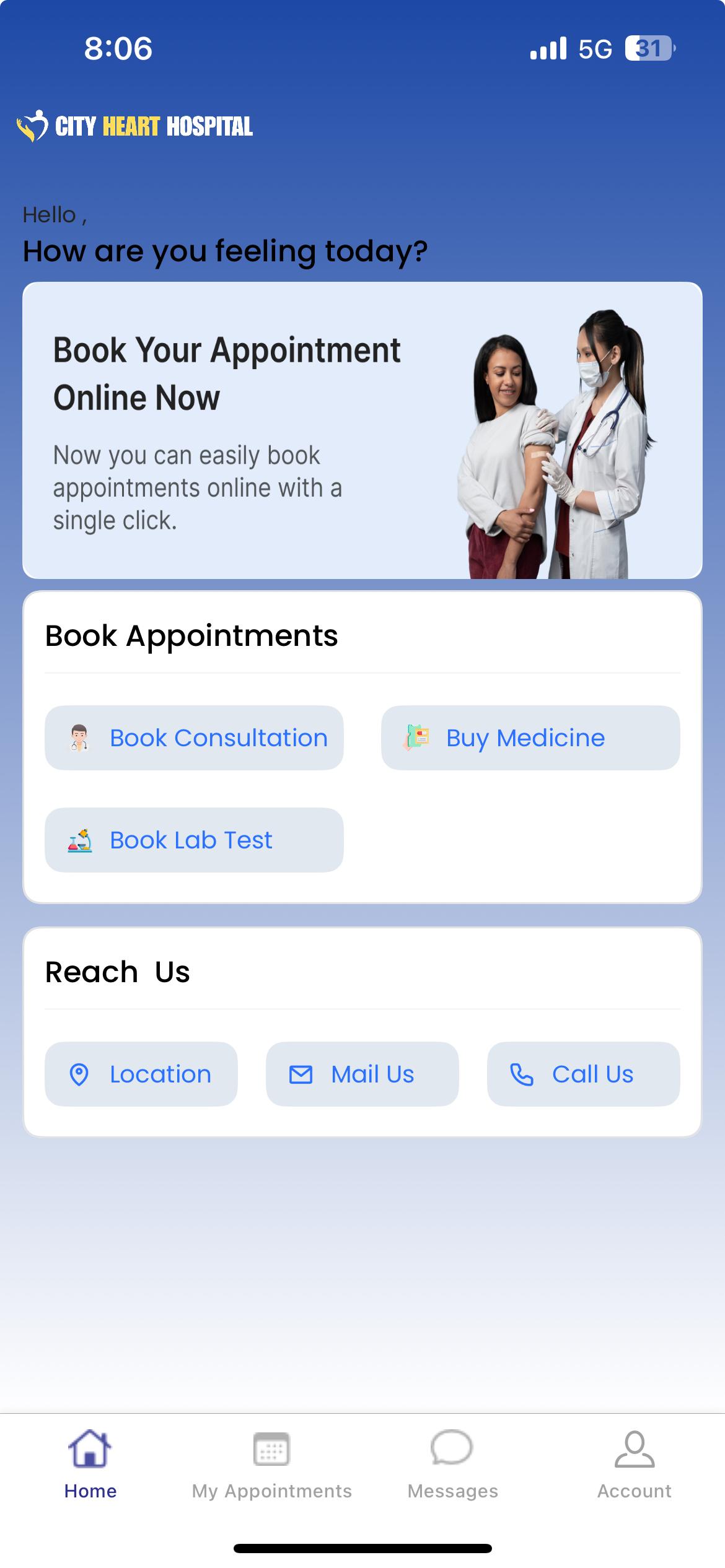Viewport: 725px width, 1568px height.
Task: Click the microscope icon beside Book Lab Test
Action: coord(80,840)
